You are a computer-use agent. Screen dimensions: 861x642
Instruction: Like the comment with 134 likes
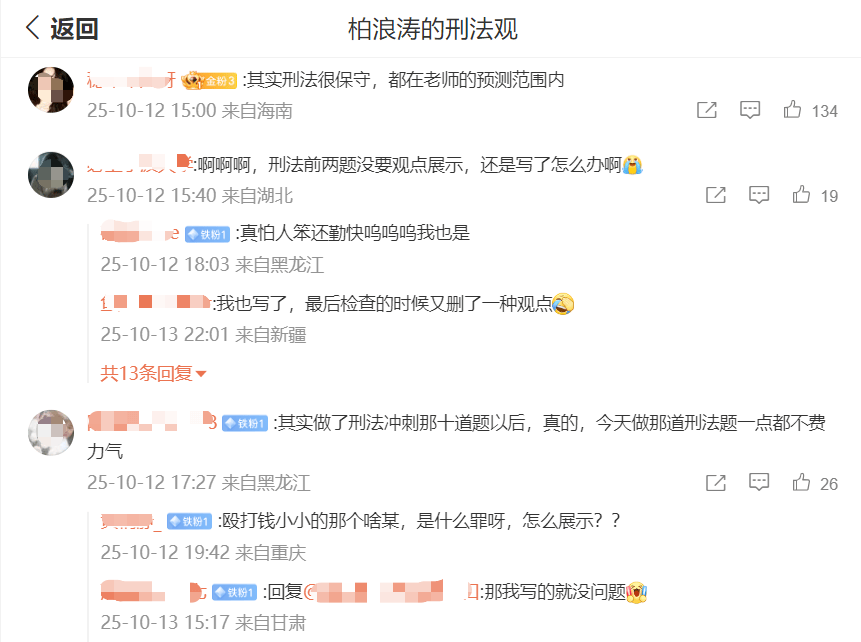pyautogui.click(x=793, y=110)
